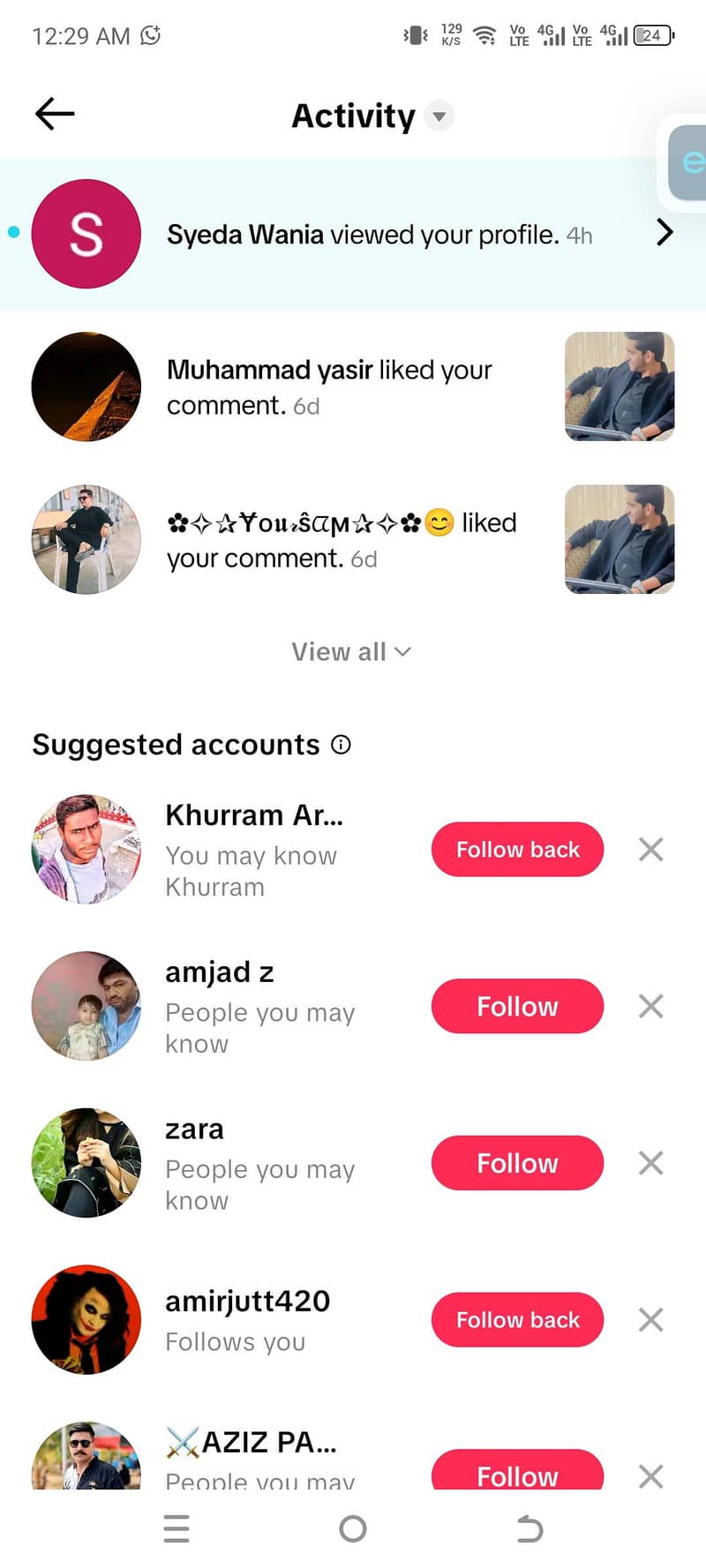Expand the View all notifications link
The width and height of the screenshot is (706, 1568).
351,652
